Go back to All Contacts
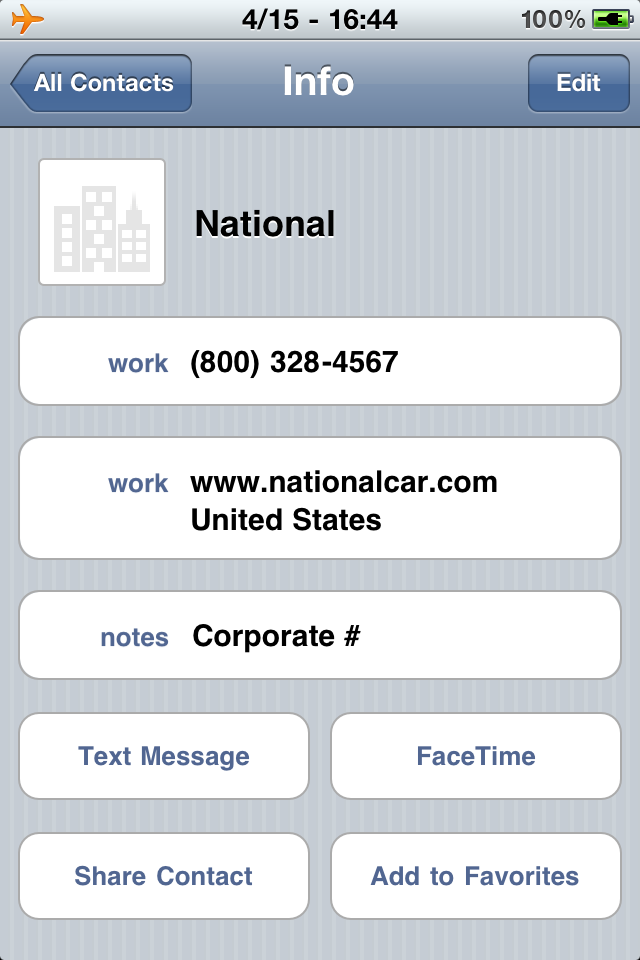The image size is (640, 960). click(x=102, y=83)
